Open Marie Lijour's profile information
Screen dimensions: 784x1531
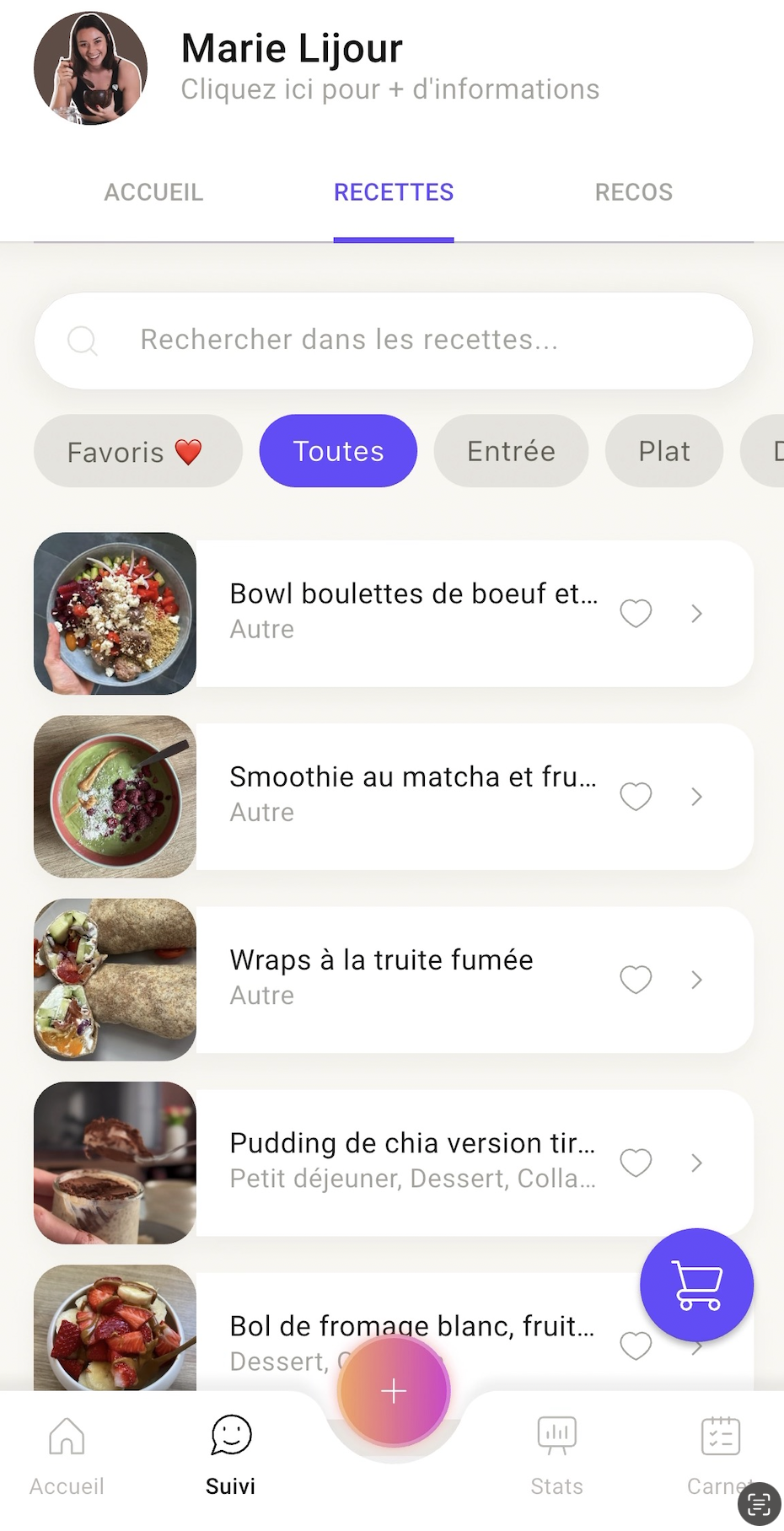point(389,67)
